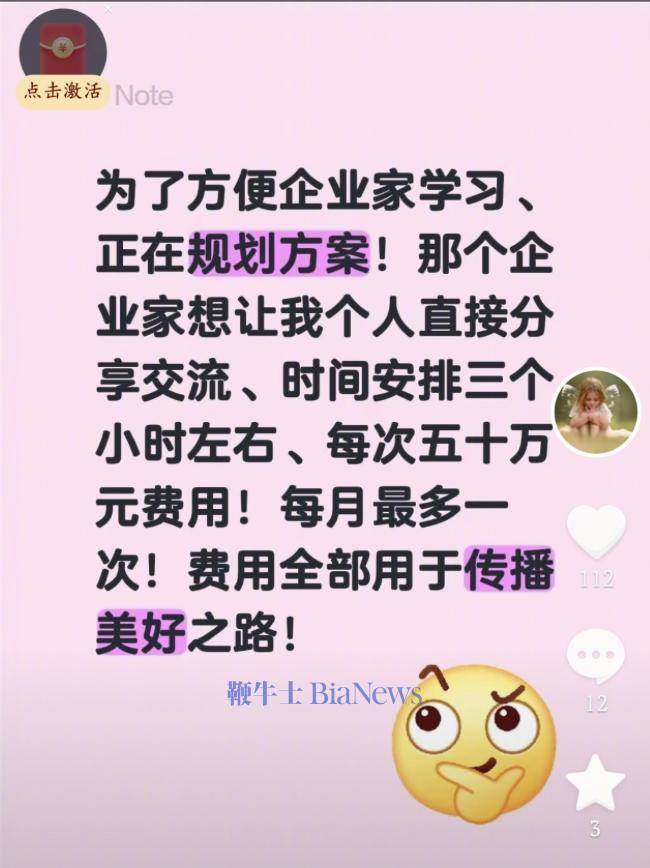Like this video with the heart
This screenshot has width=650, height=868.
(x=596, y=531)
